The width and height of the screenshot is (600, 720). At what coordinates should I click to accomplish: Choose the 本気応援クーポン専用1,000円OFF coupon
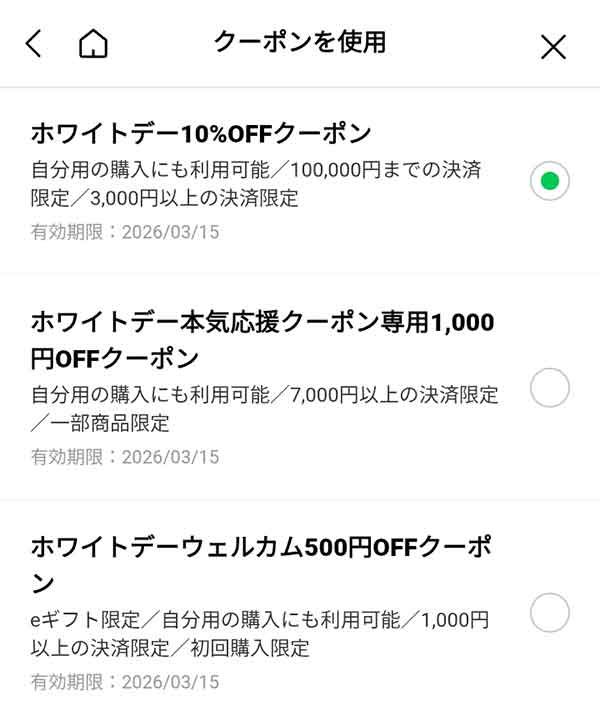tap(549, 387)
